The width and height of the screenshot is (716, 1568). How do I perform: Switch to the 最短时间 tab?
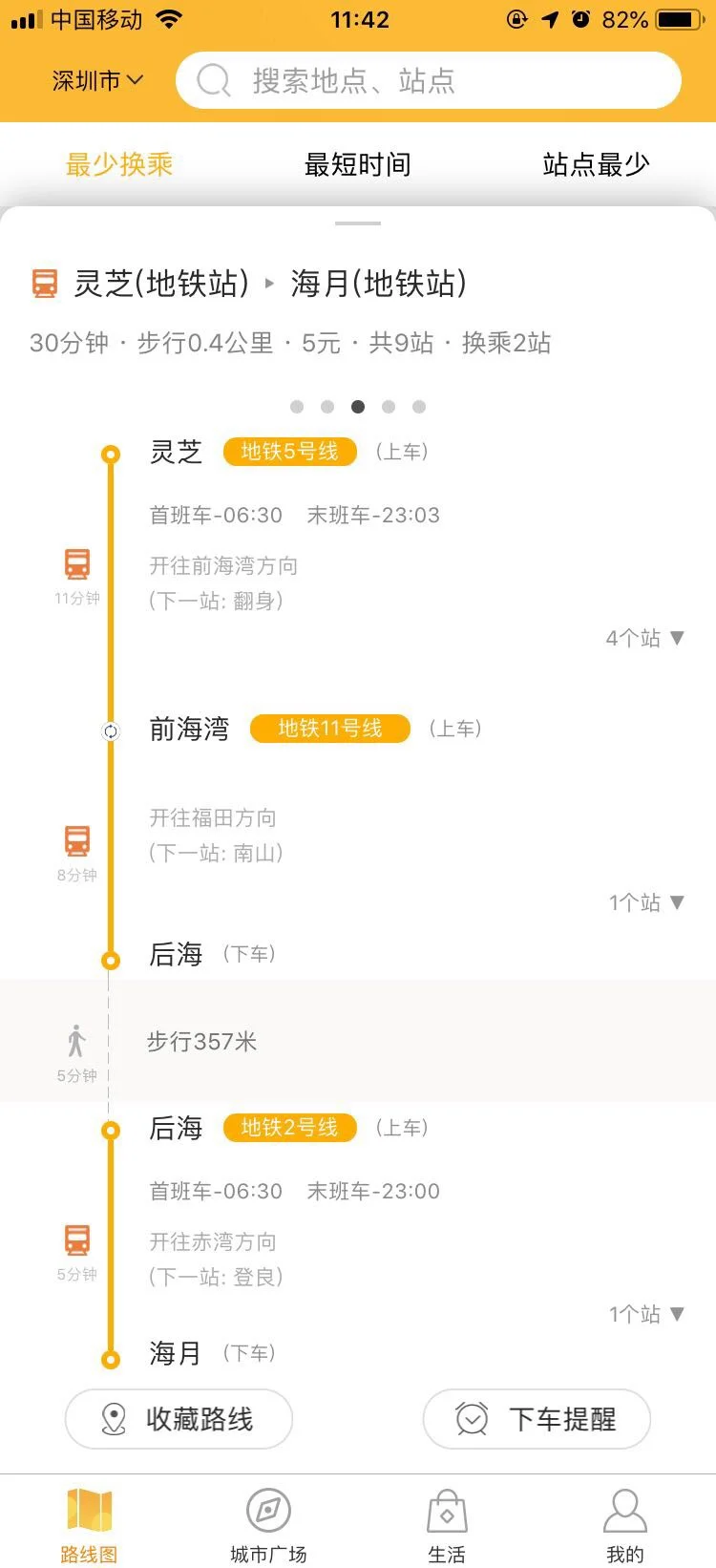(358, 163)
